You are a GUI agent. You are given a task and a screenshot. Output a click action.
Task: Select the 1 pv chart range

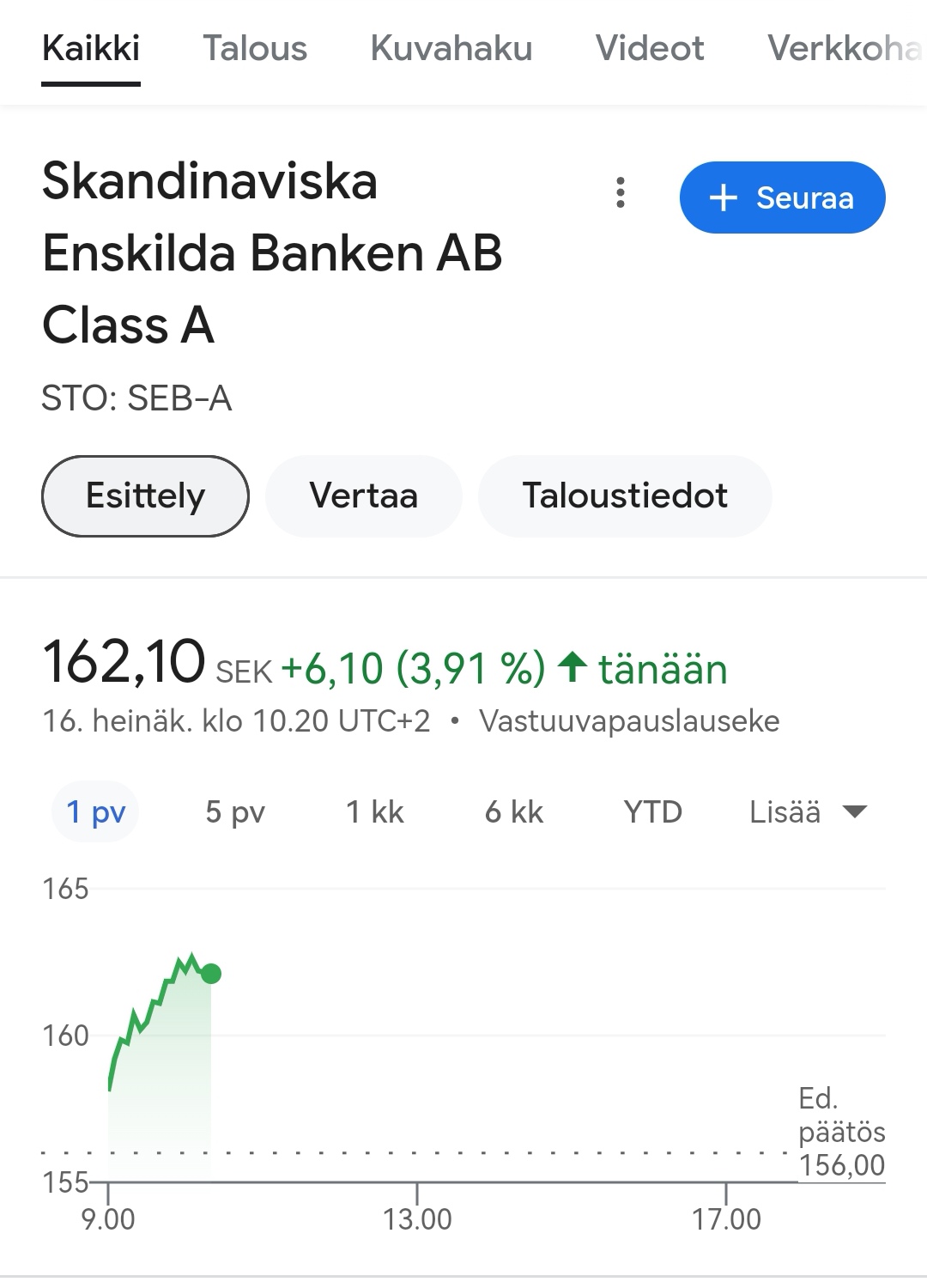pos(96,812)
